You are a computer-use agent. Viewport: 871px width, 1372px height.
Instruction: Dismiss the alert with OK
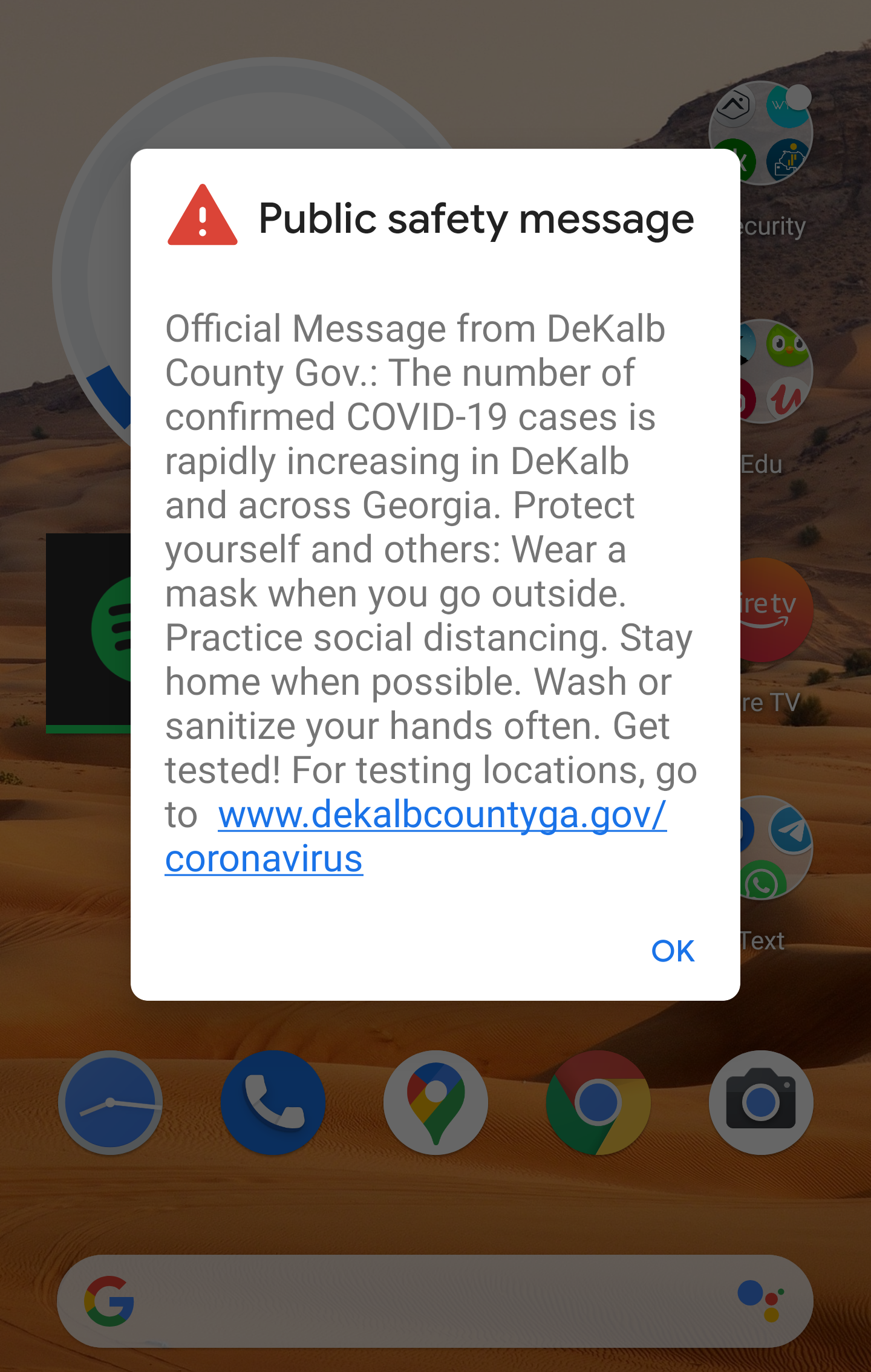tap(672, 951)
